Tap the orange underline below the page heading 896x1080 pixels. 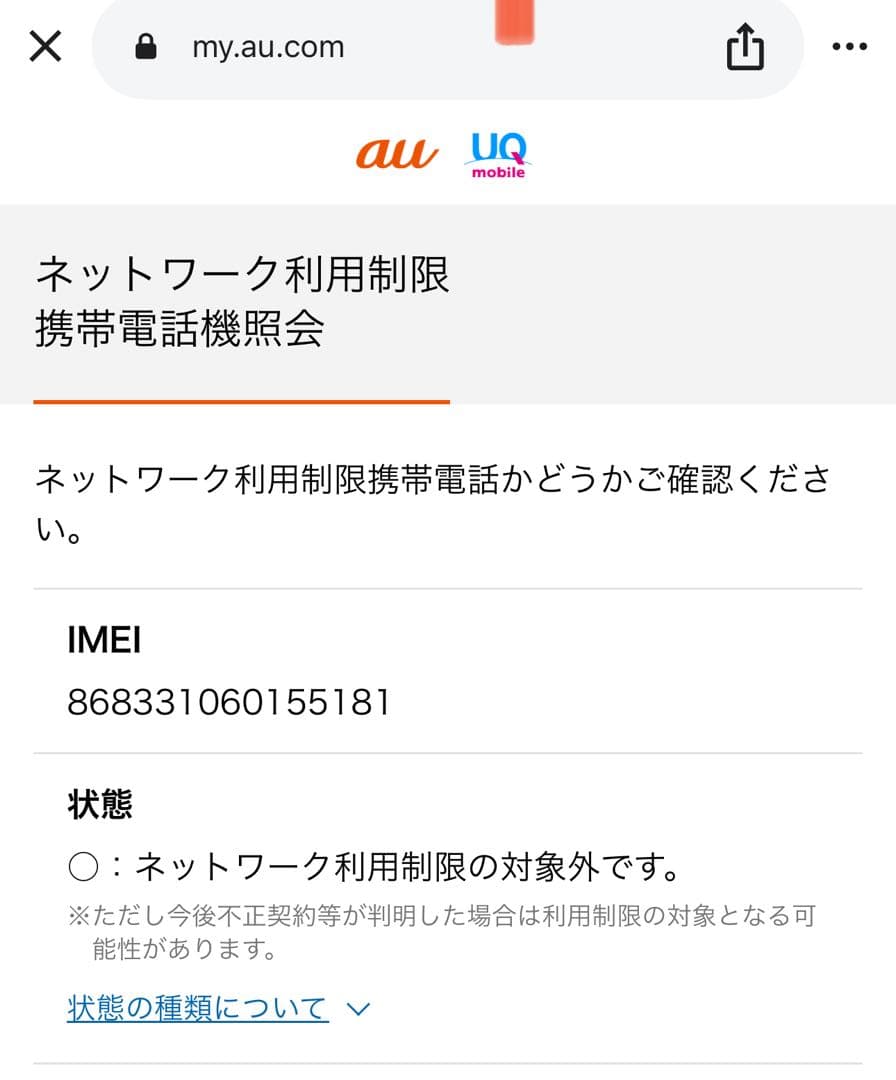click(x=243, y=401)
